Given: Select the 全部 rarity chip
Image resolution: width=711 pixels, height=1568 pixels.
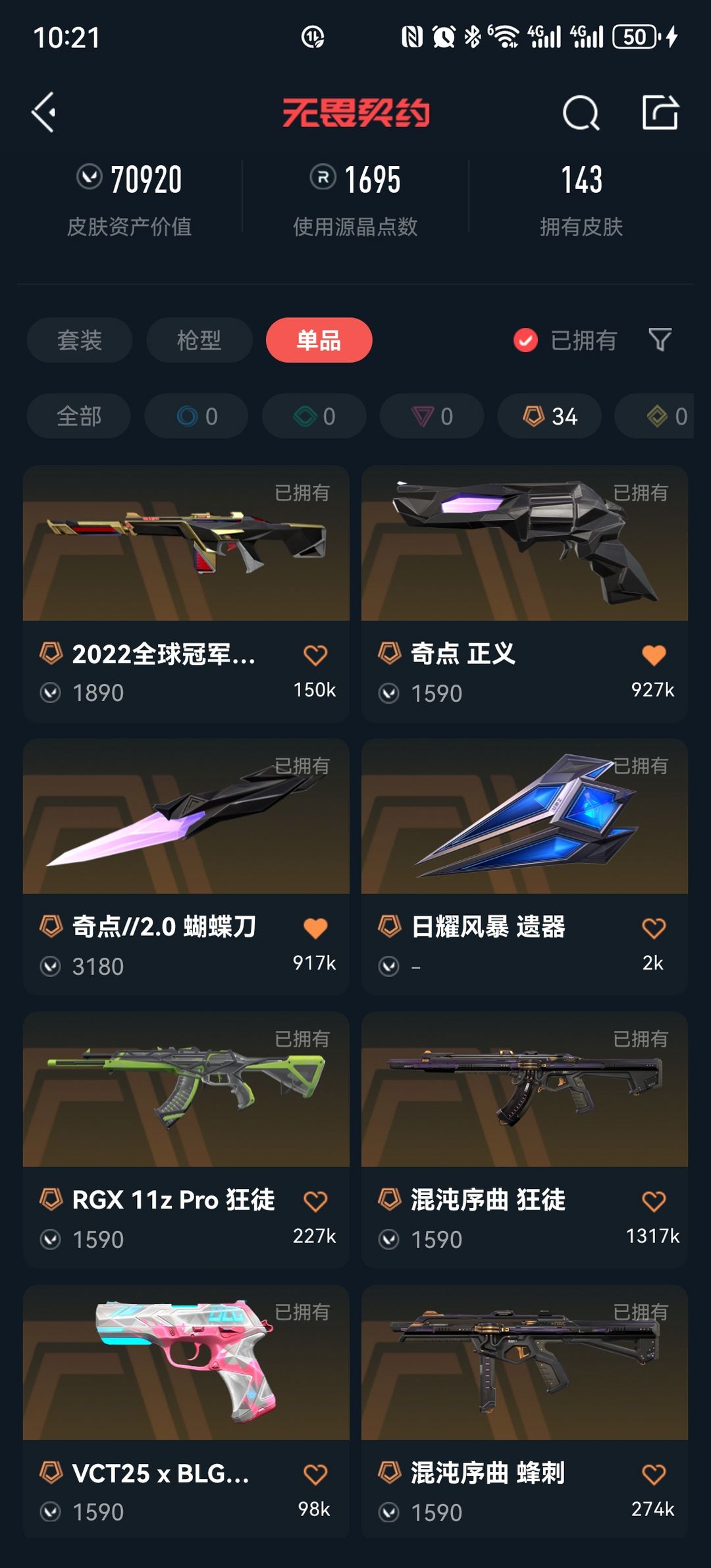Looking at the screenshot, I should [x=79, y=416].
